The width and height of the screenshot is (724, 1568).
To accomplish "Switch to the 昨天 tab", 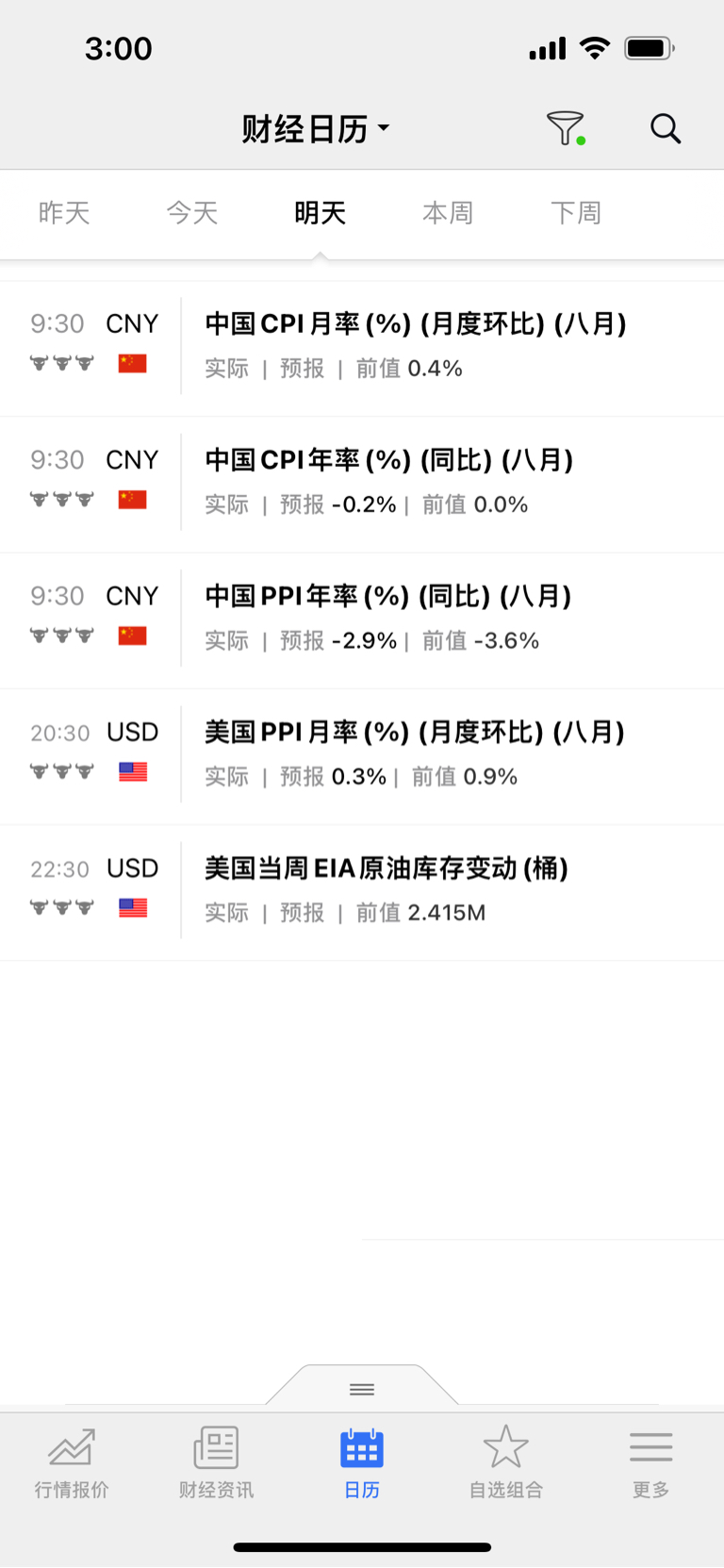I will (64, 213).
